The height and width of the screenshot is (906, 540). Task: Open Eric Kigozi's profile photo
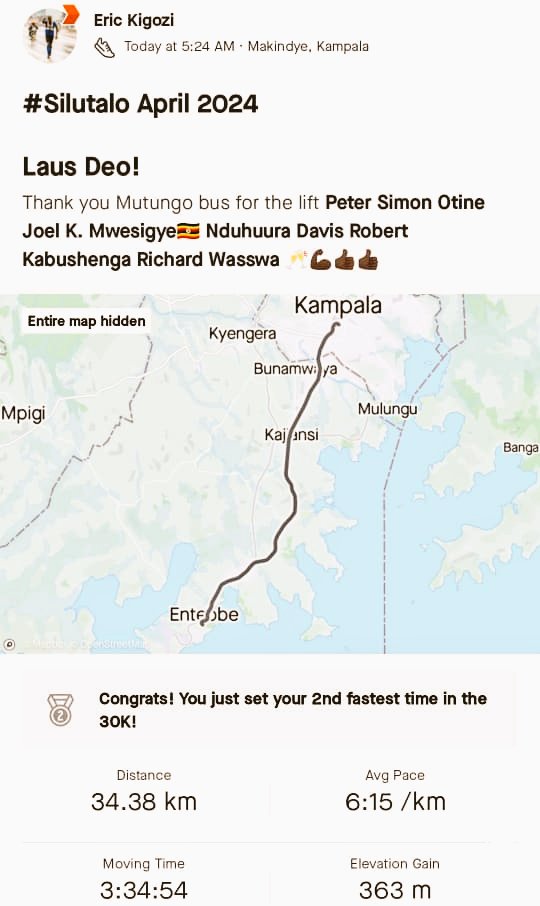point(50,35)
